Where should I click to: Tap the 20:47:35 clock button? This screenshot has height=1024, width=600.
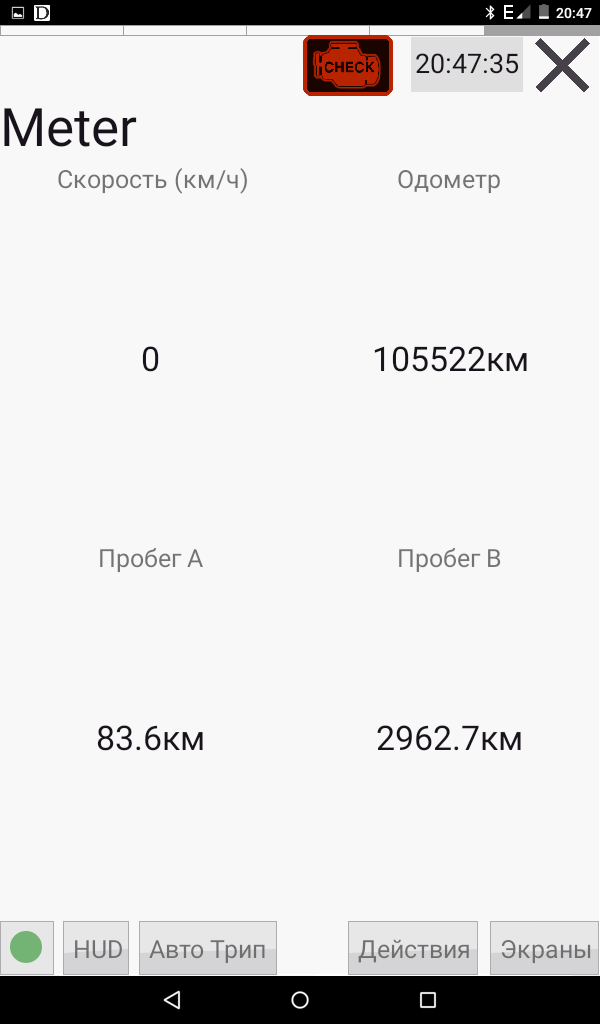pyautogui.click(x=467, y=65)
